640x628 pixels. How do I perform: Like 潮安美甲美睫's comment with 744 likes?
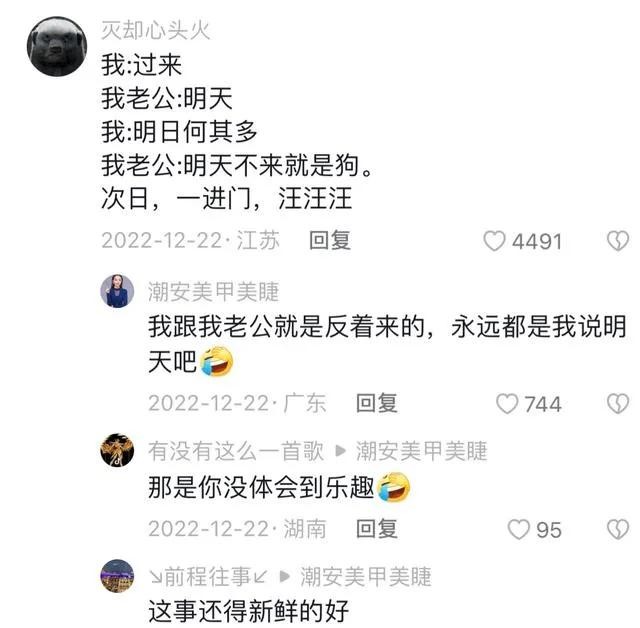pos(508,404)
